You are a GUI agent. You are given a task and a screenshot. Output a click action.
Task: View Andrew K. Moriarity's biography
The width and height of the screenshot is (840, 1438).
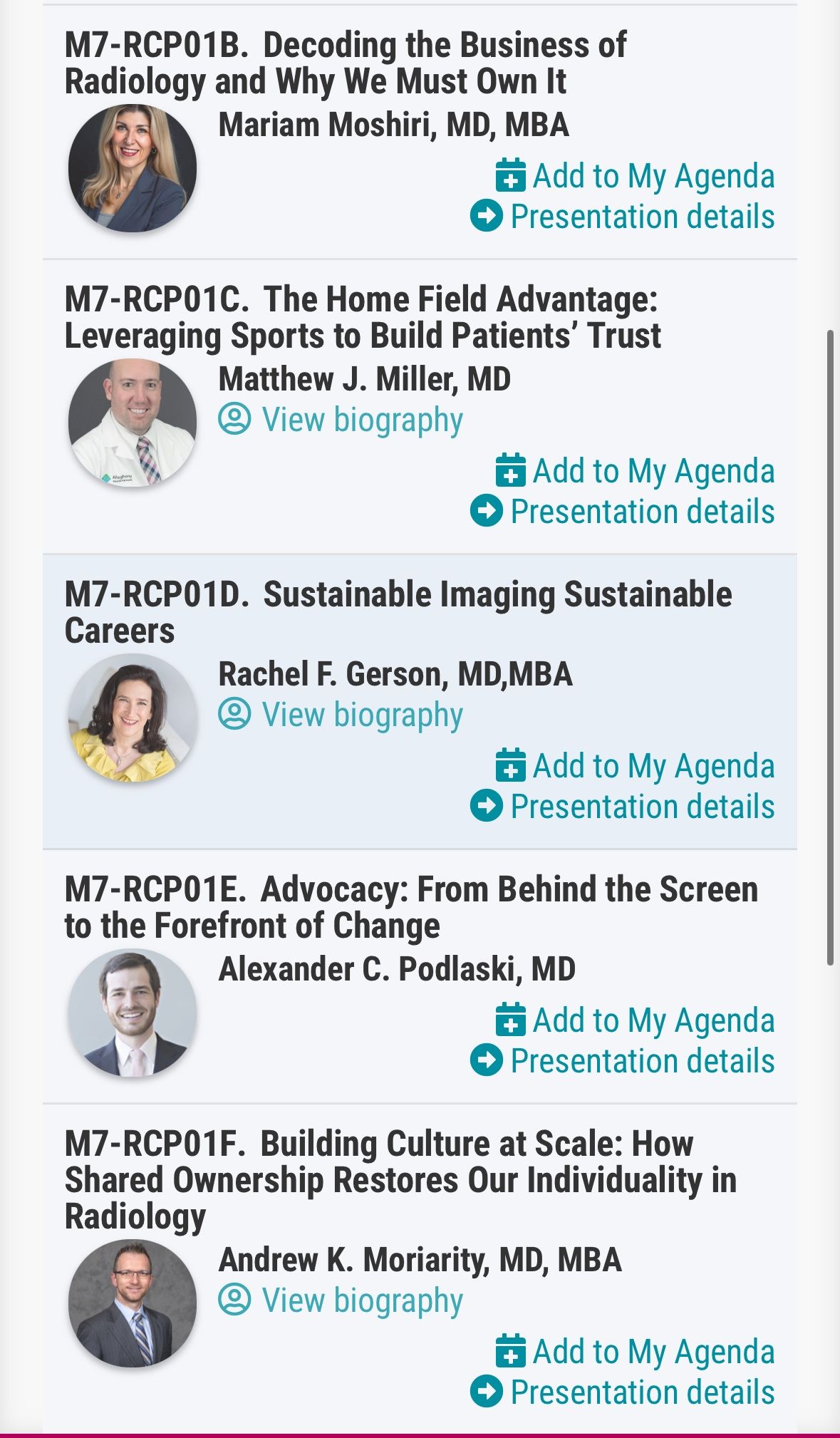click(341, 1300)
